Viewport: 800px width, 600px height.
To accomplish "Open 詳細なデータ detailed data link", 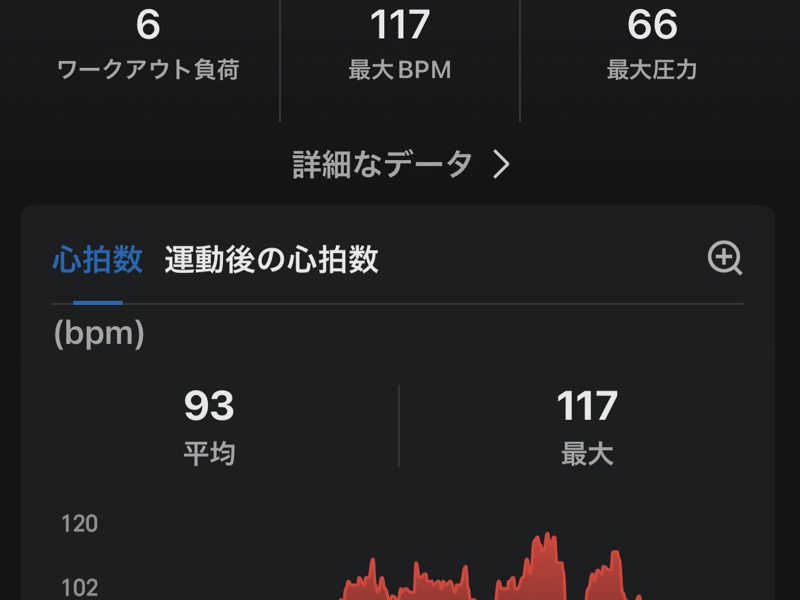I will click(x=401, y=164).
